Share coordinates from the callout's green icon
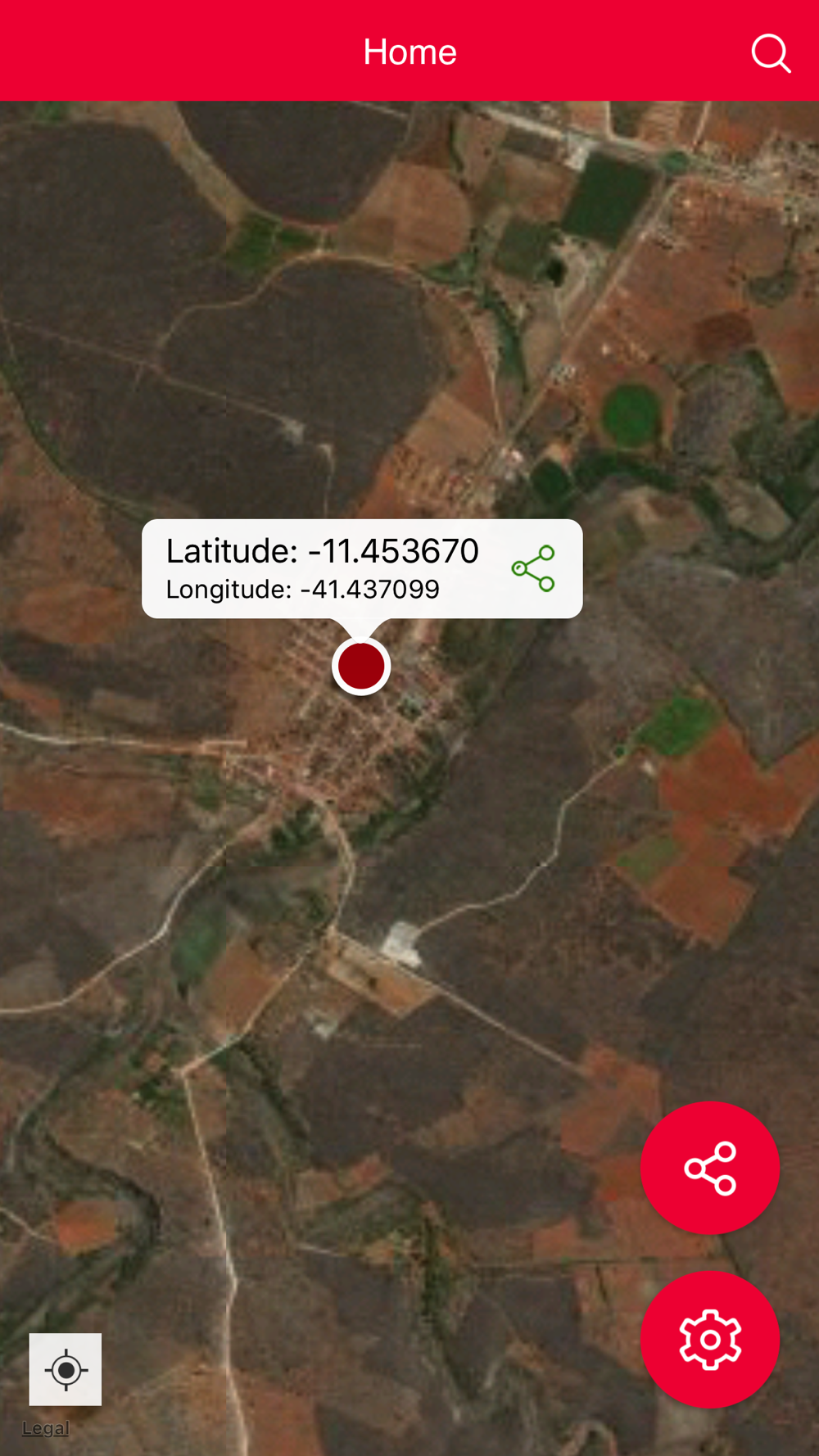 (x=534, y=568)
